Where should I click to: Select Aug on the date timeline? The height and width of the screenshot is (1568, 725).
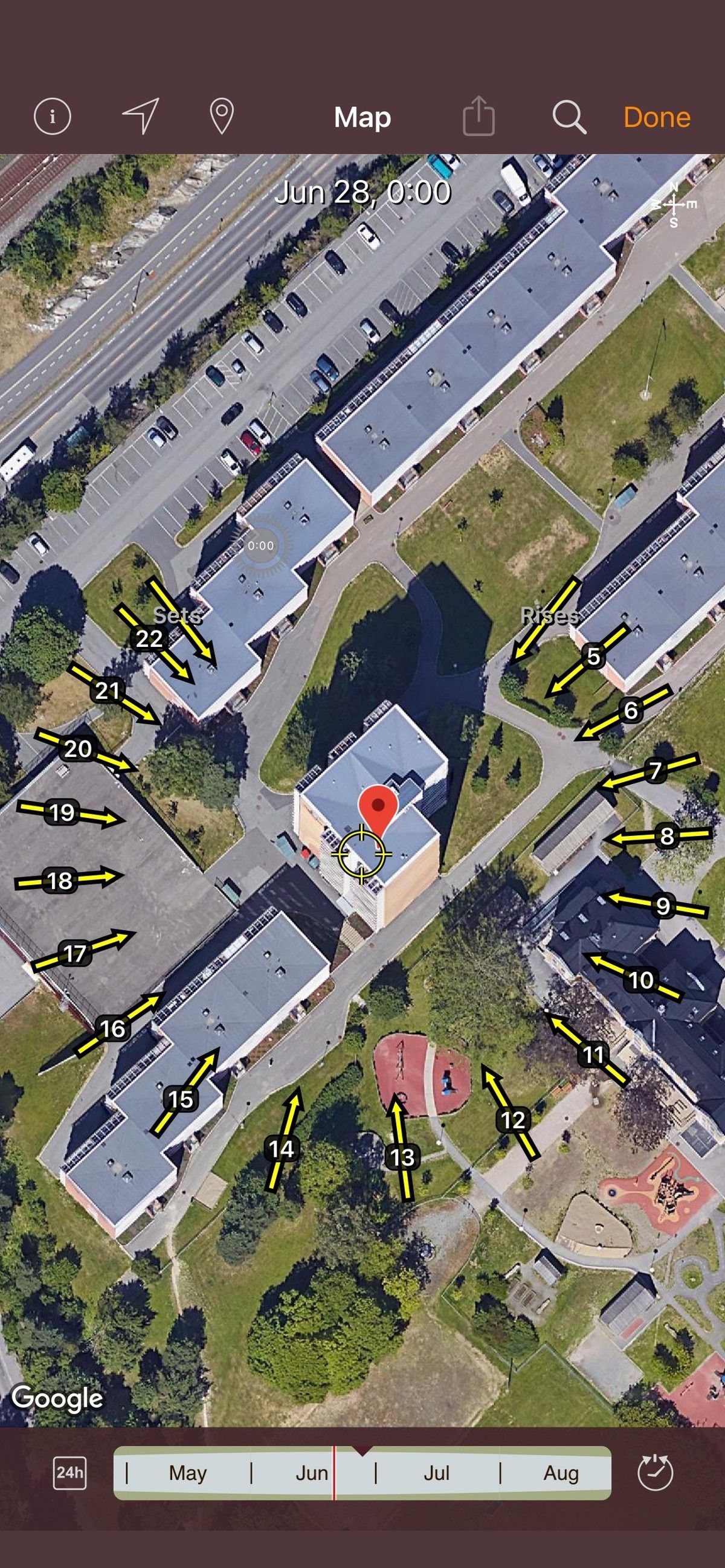561,1473
